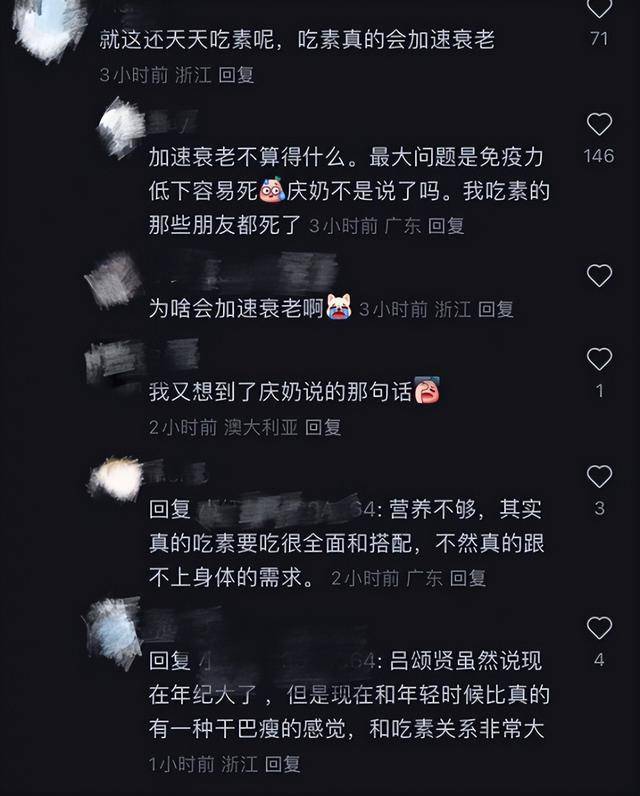Like the comment mentioning 免疫力低下
The width and height of the screenshot is (640, 796).
599,125
